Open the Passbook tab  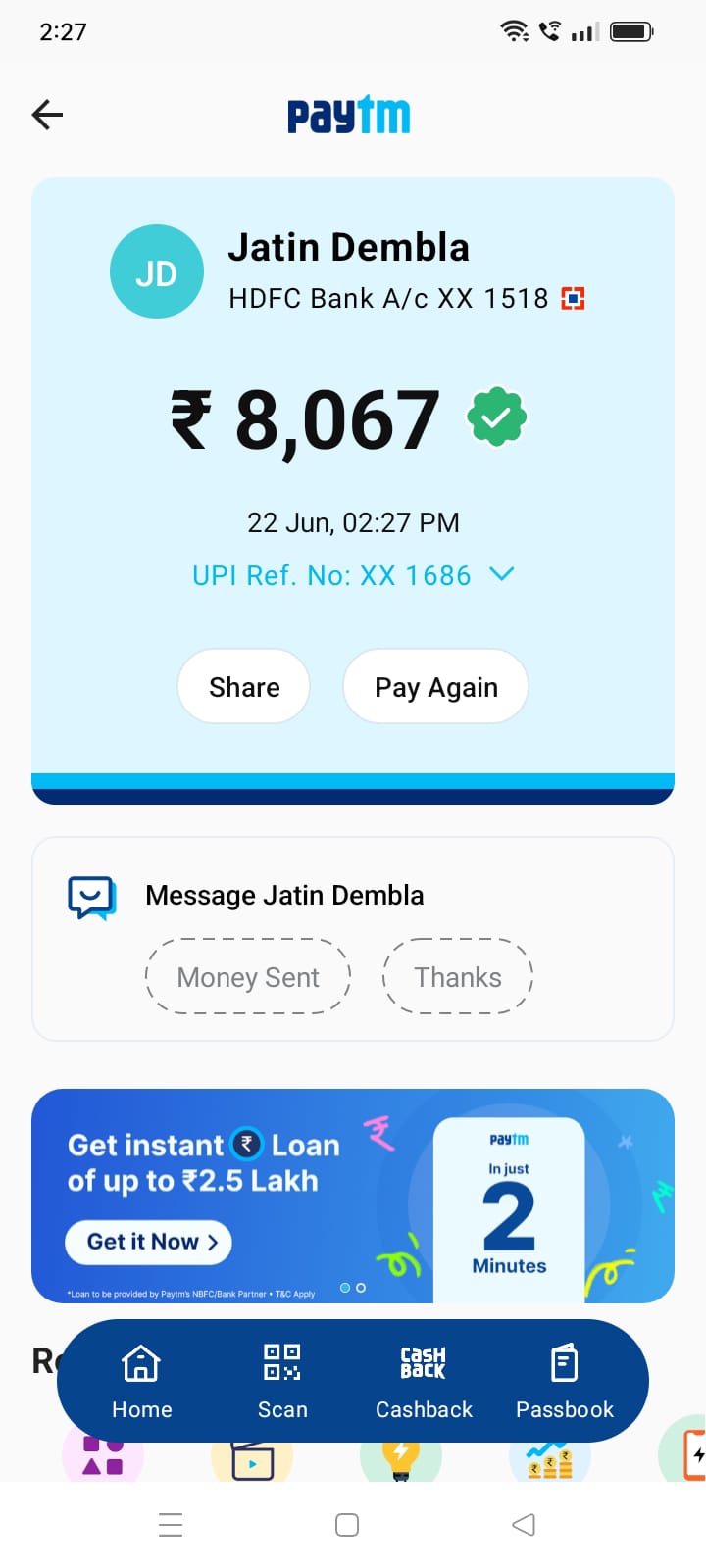point(565,1381)
